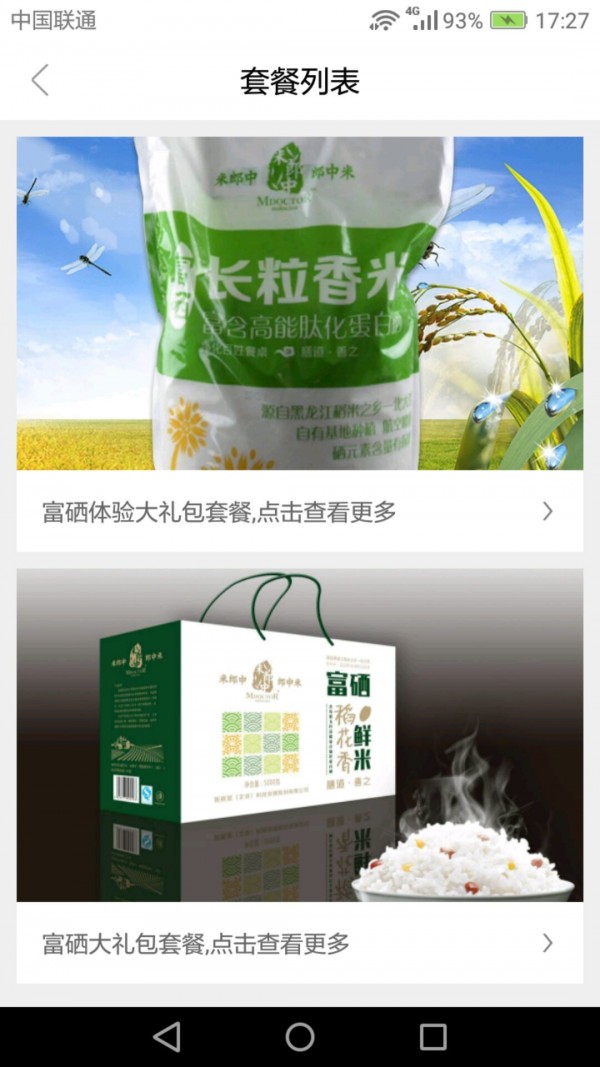Open recent apps from the navigation bar

[x=433, y=1037]
